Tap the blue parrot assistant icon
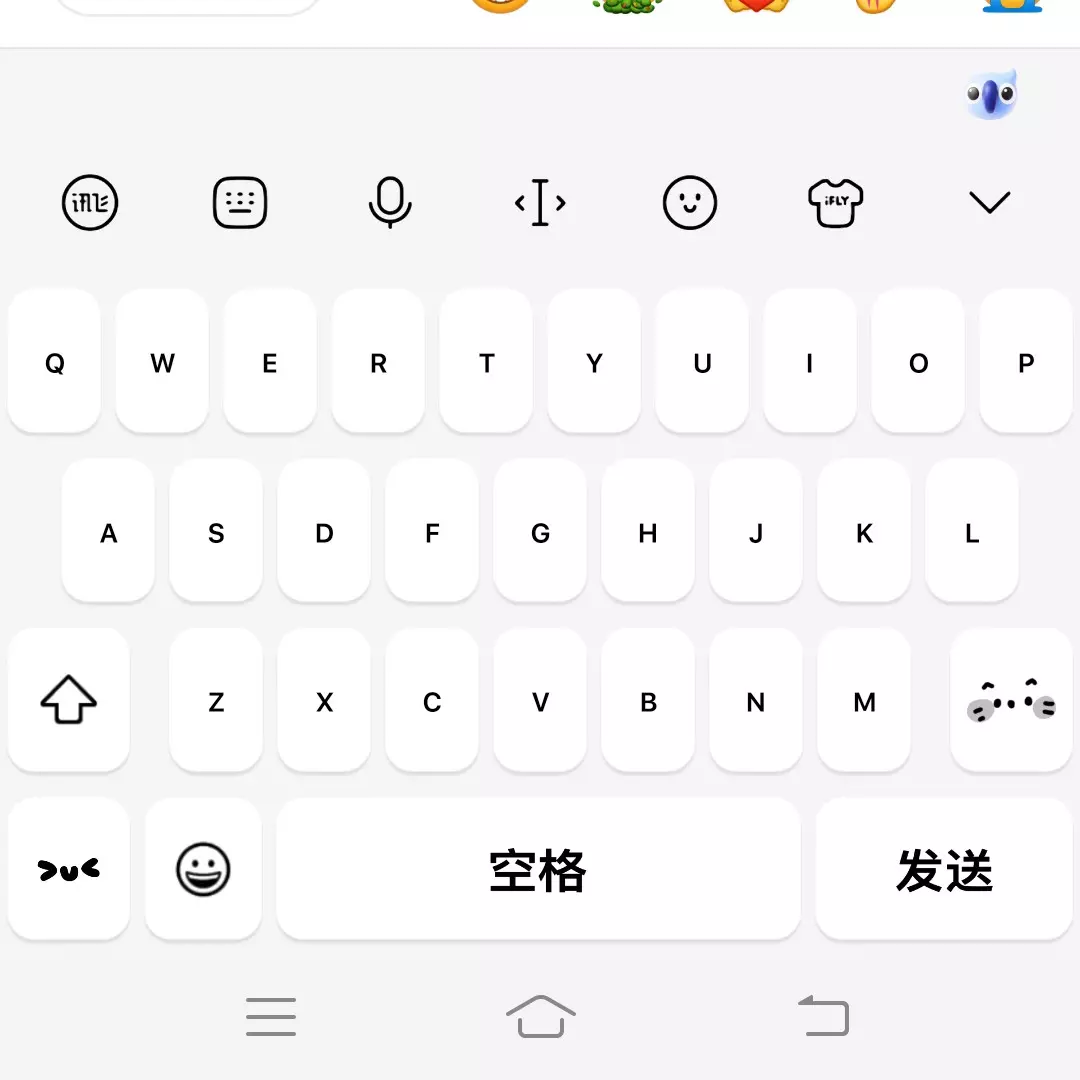Image resolution: width=1080 pixels, height=1080 pixels. tap(991, 96)
